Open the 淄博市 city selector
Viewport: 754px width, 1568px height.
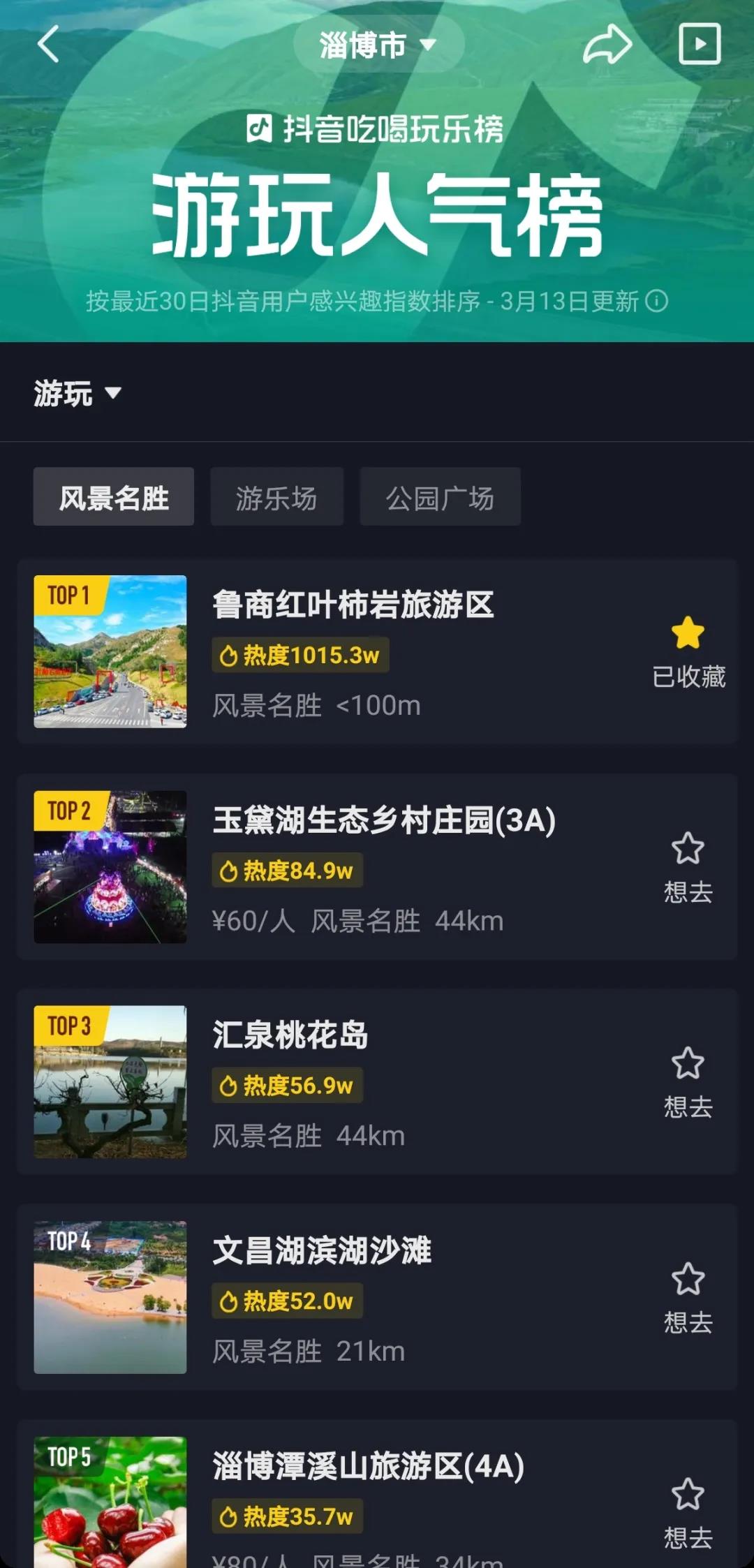378,45
